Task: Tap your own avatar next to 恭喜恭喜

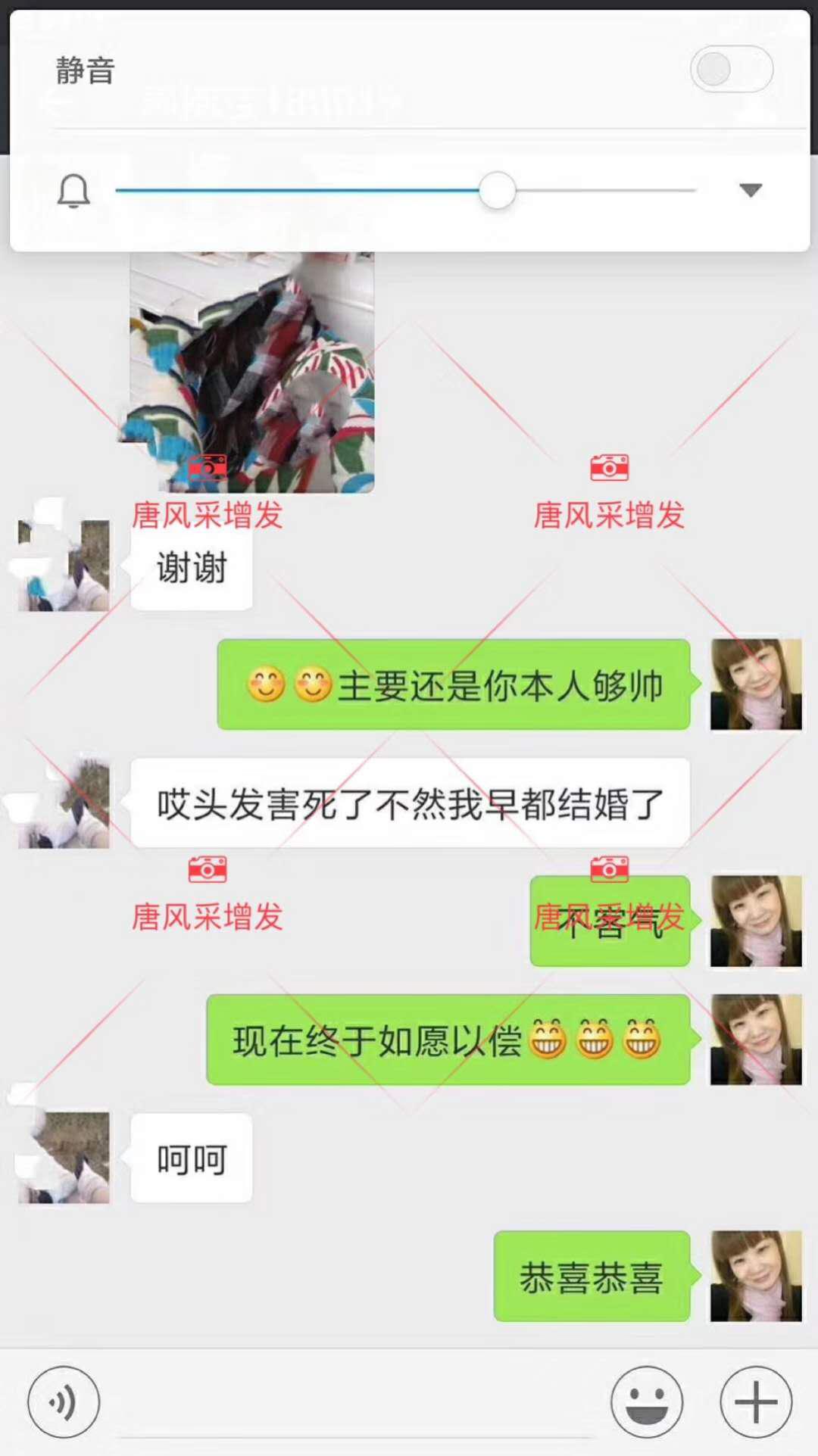Action: click(x=757, y=1277)
